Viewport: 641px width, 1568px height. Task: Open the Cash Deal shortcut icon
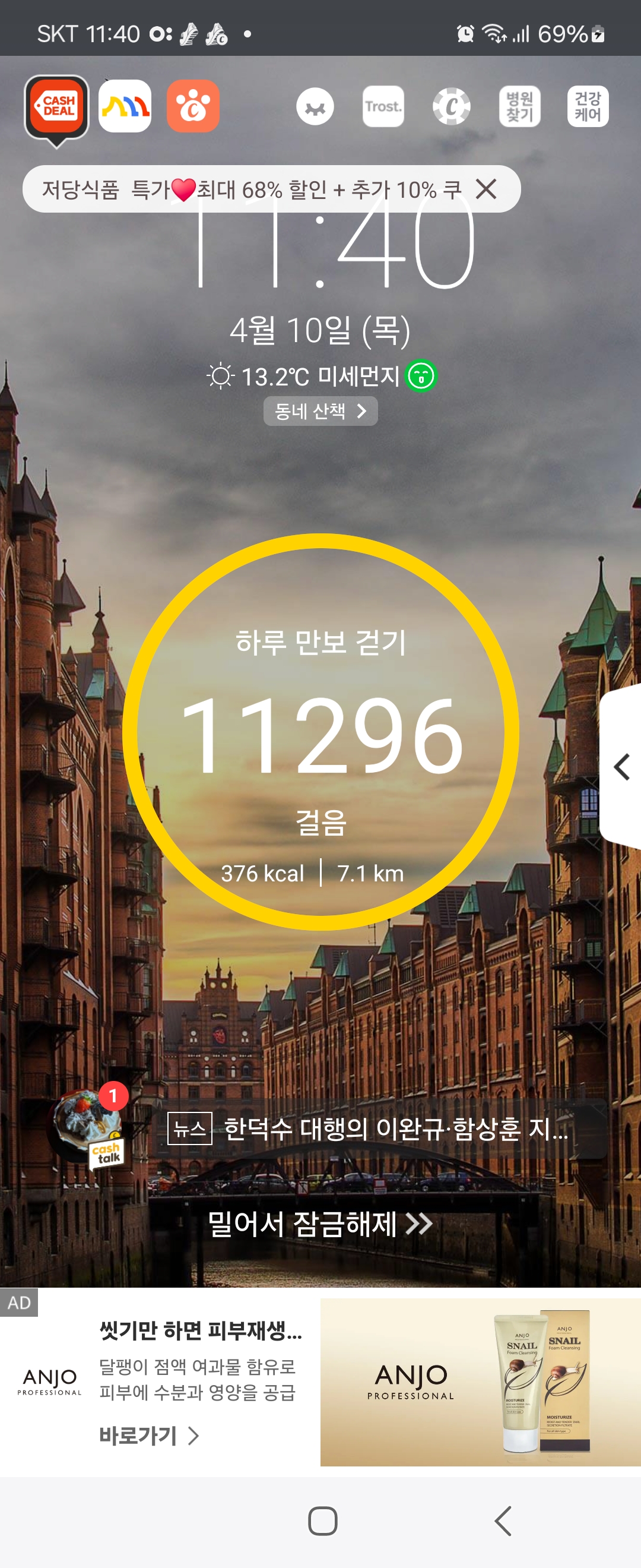pyautogui.click(x=57, y=106)
